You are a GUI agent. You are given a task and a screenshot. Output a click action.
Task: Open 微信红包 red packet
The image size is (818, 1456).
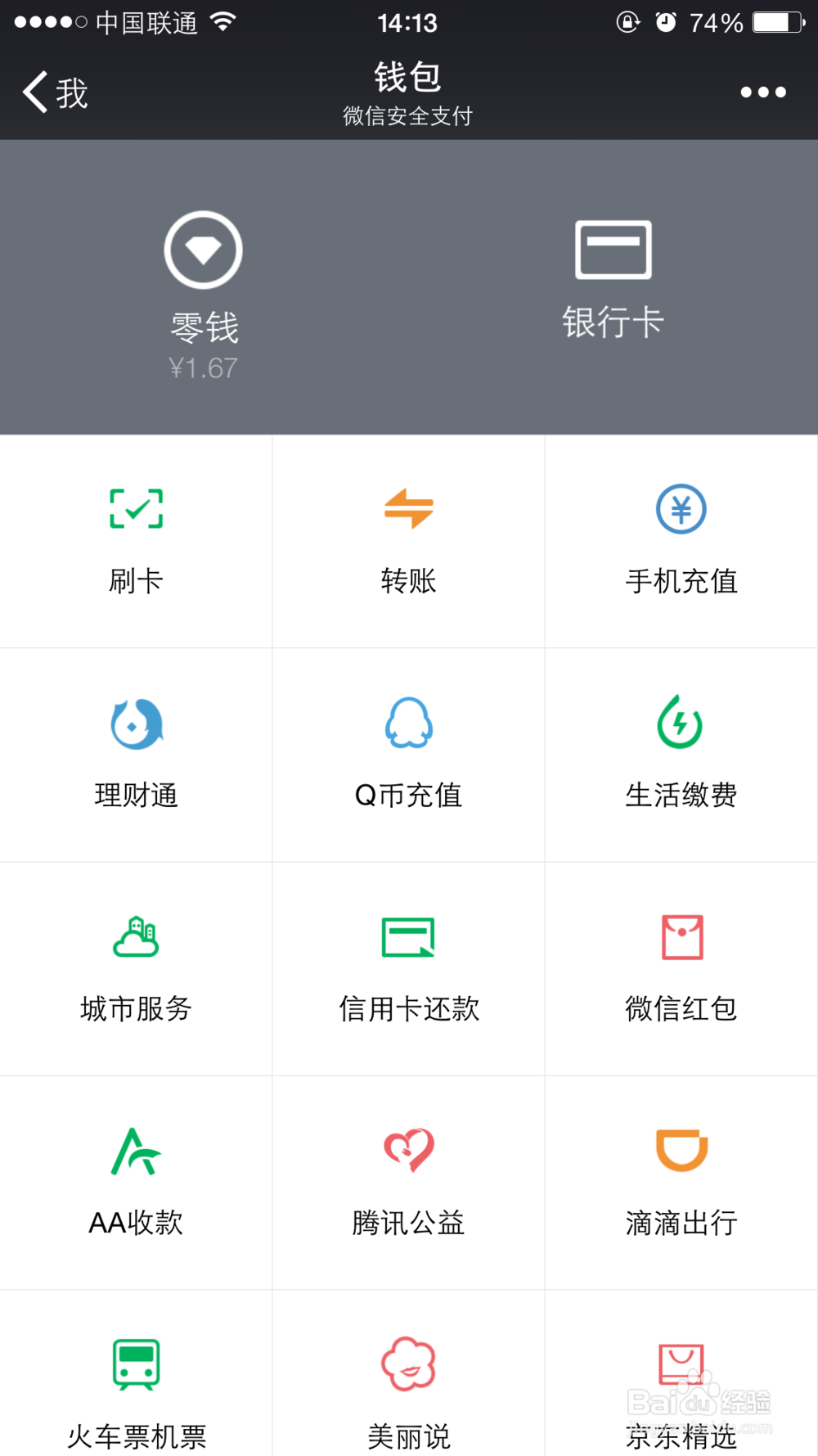click(681, 969)
